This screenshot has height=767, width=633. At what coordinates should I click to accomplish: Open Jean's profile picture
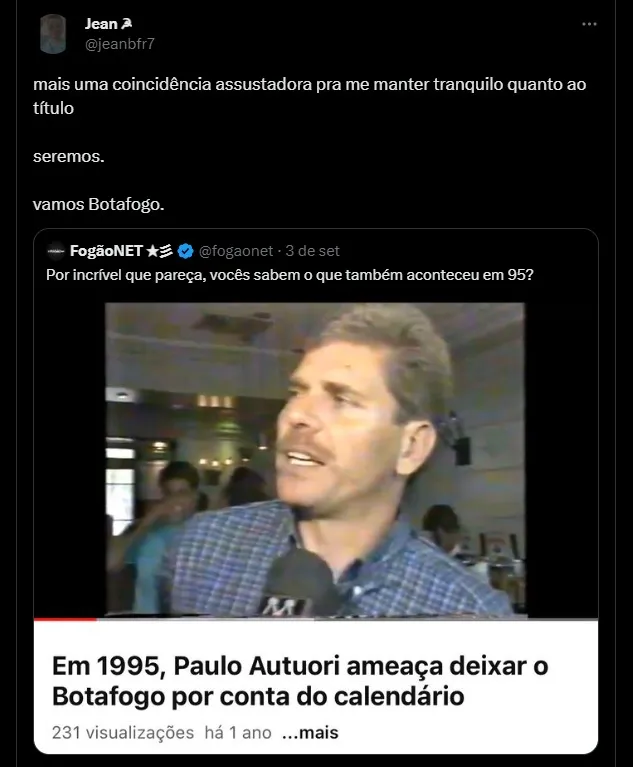(x=54, y=34)
